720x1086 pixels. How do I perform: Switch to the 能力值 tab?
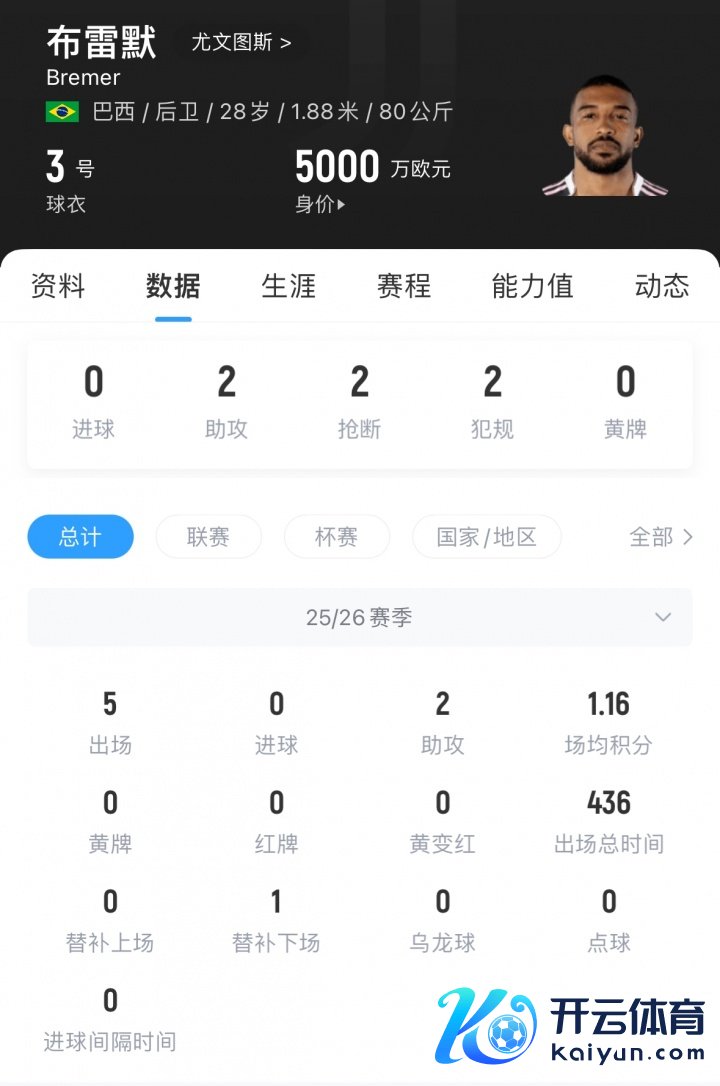[x=532, y=286]
